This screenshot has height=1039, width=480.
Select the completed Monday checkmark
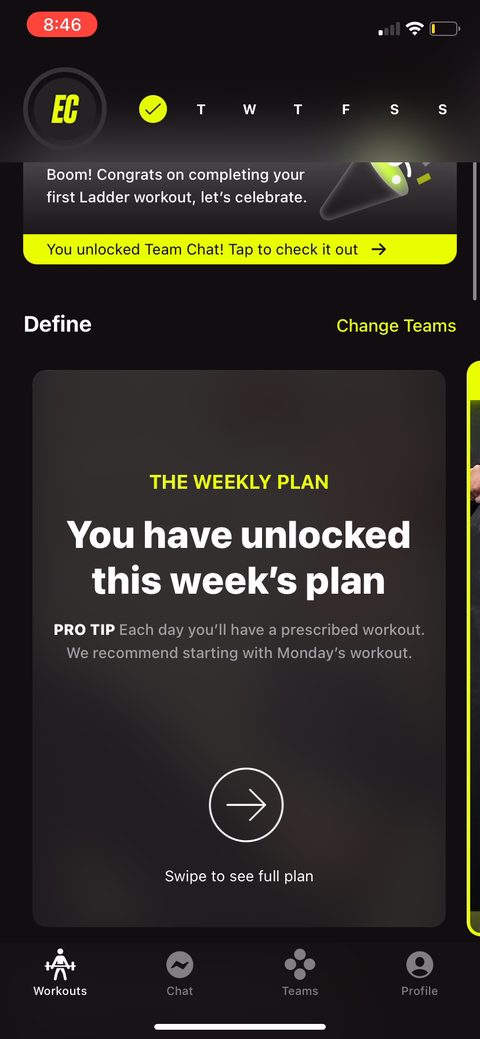(x=153, y=109)
